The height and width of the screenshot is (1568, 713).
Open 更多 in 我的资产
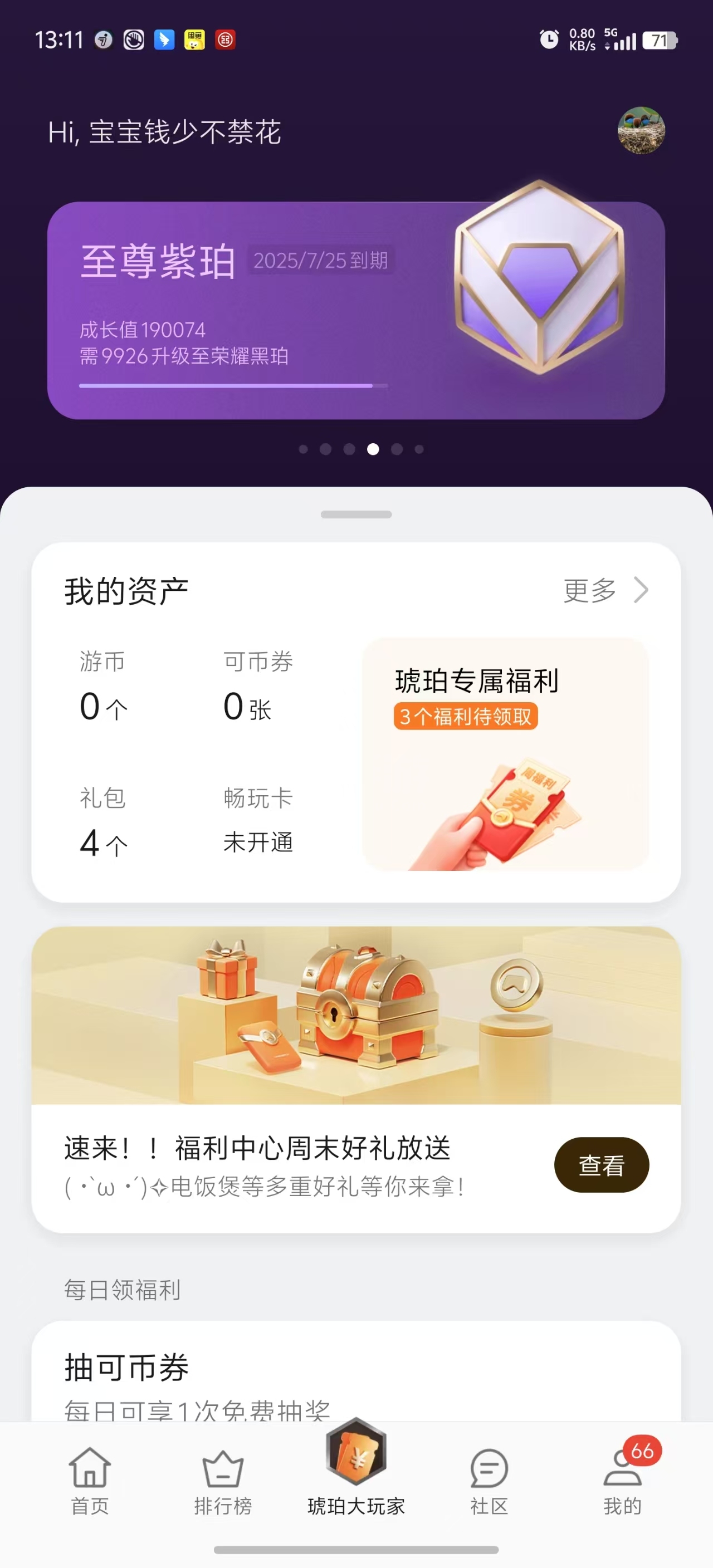coord(606,590)
